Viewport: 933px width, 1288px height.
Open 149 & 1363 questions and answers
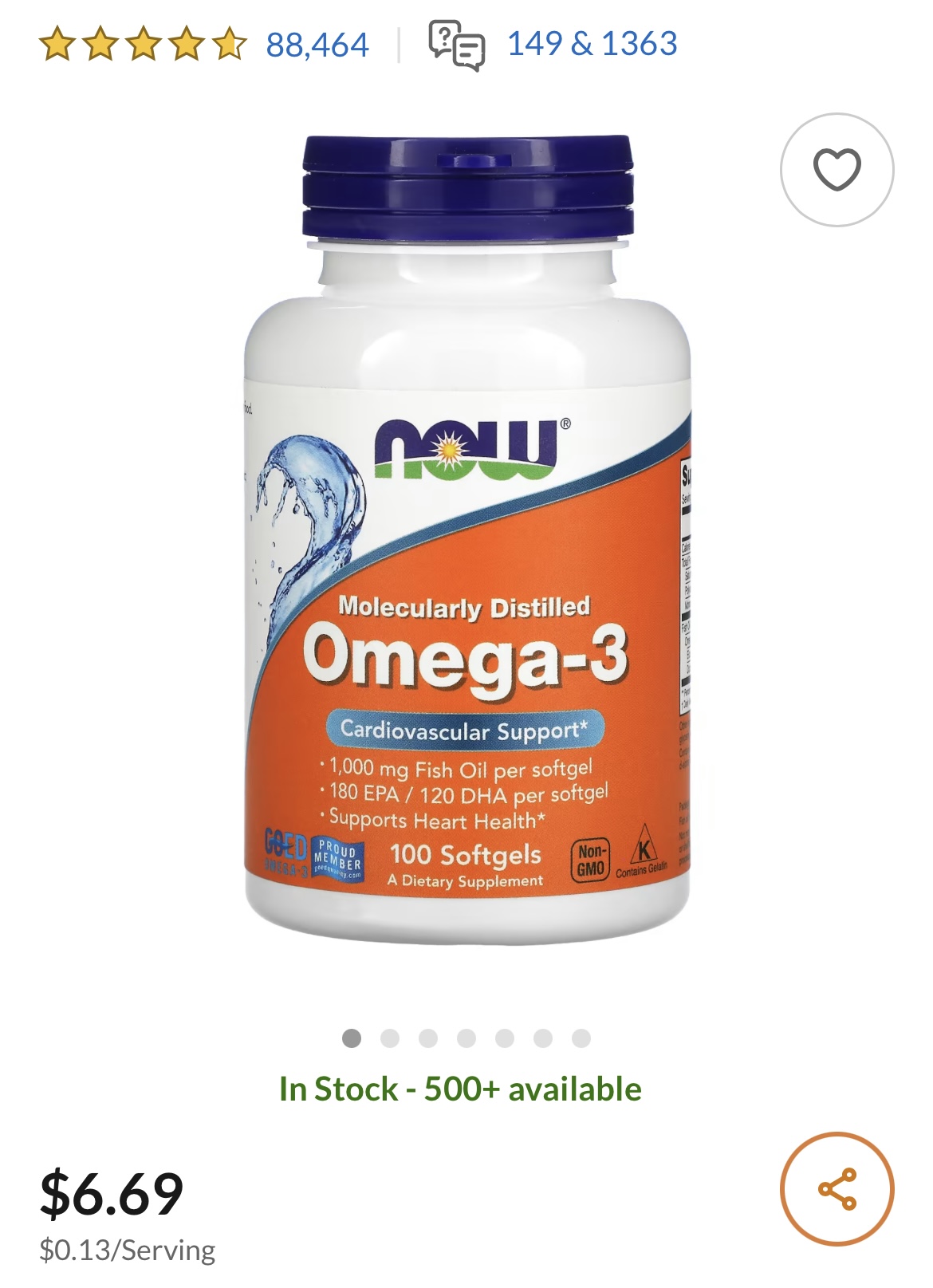592,44
